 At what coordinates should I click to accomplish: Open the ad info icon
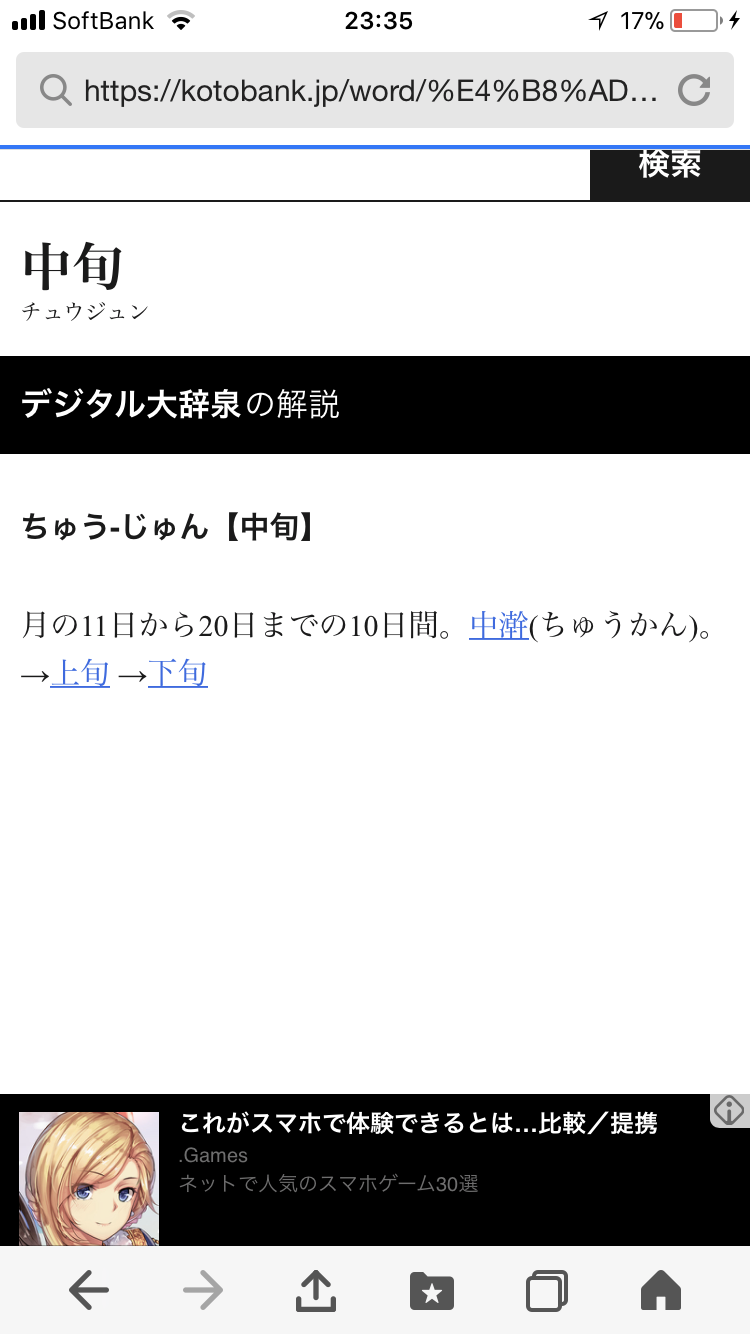729,1110
